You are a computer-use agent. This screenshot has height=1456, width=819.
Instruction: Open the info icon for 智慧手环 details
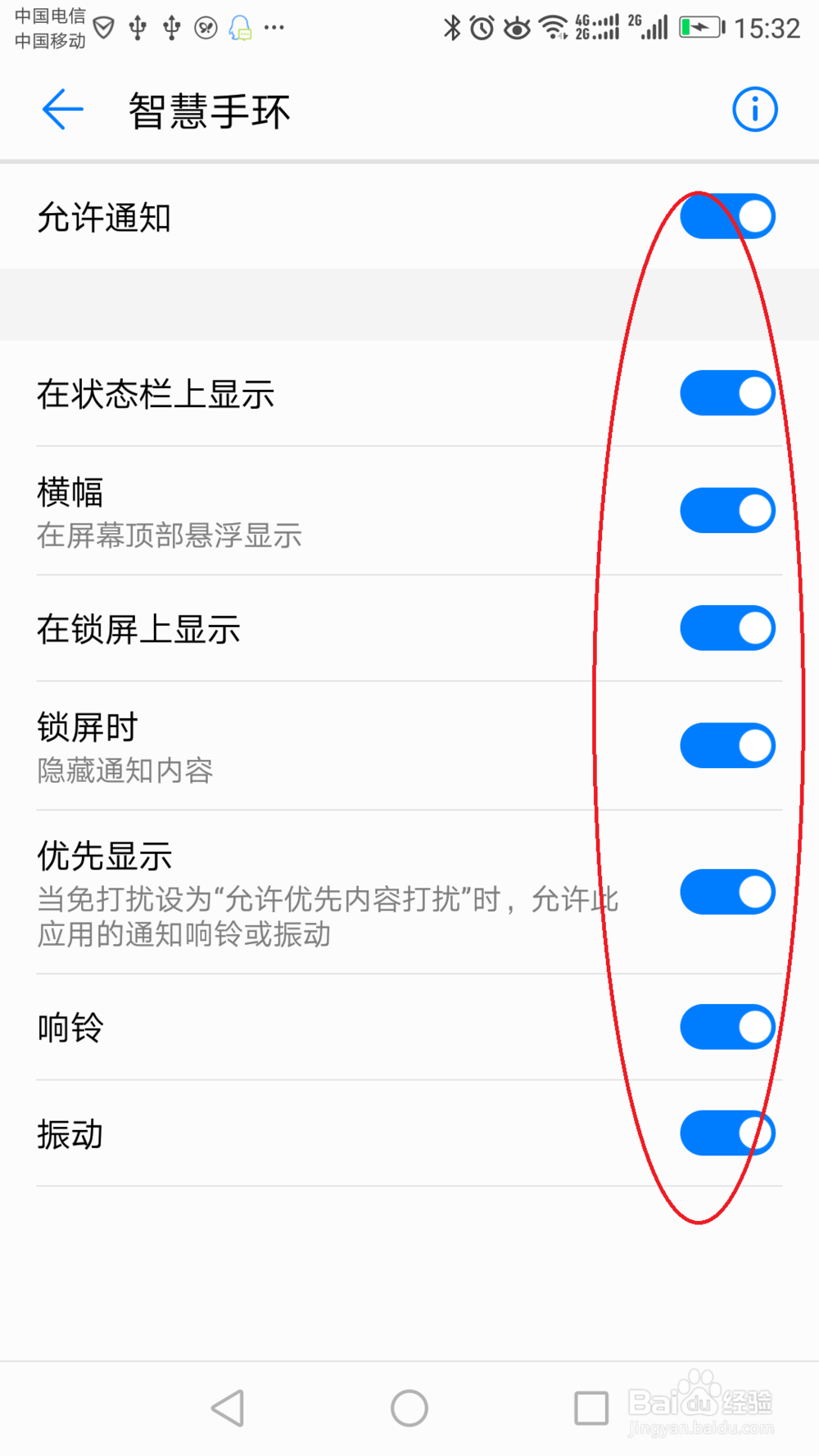(x=754, y=109)
